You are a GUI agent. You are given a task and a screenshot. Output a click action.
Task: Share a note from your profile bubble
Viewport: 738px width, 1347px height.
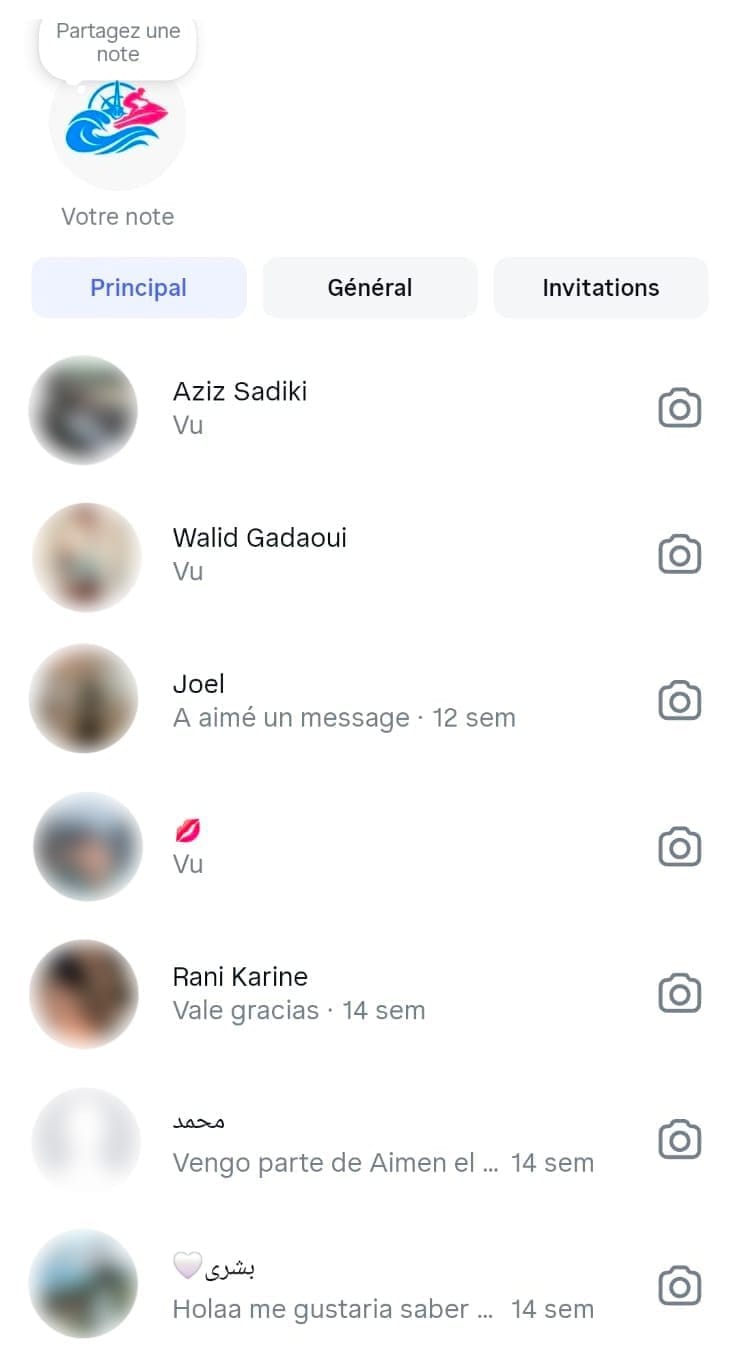coord(117,45)
